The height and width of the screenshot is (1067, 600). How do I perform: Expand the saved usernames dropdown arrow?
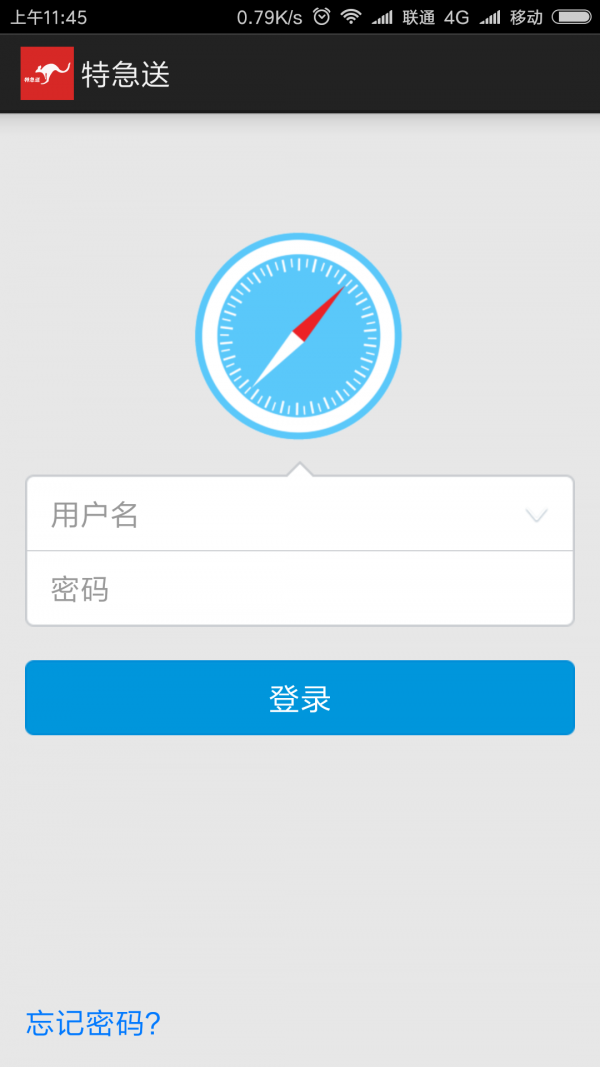(536, 515)
